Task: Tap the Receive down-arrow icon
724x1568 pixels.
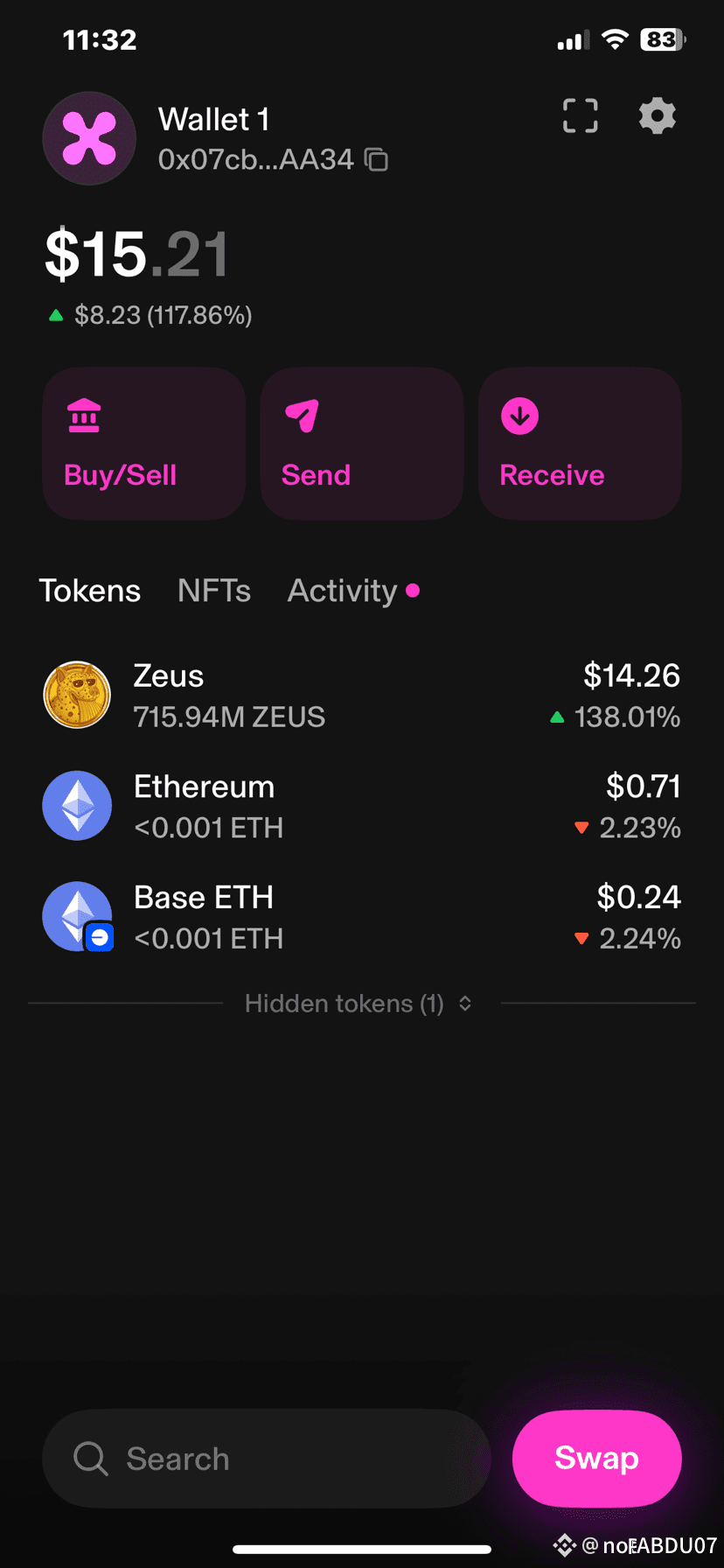Action: [x=519, y=416]
